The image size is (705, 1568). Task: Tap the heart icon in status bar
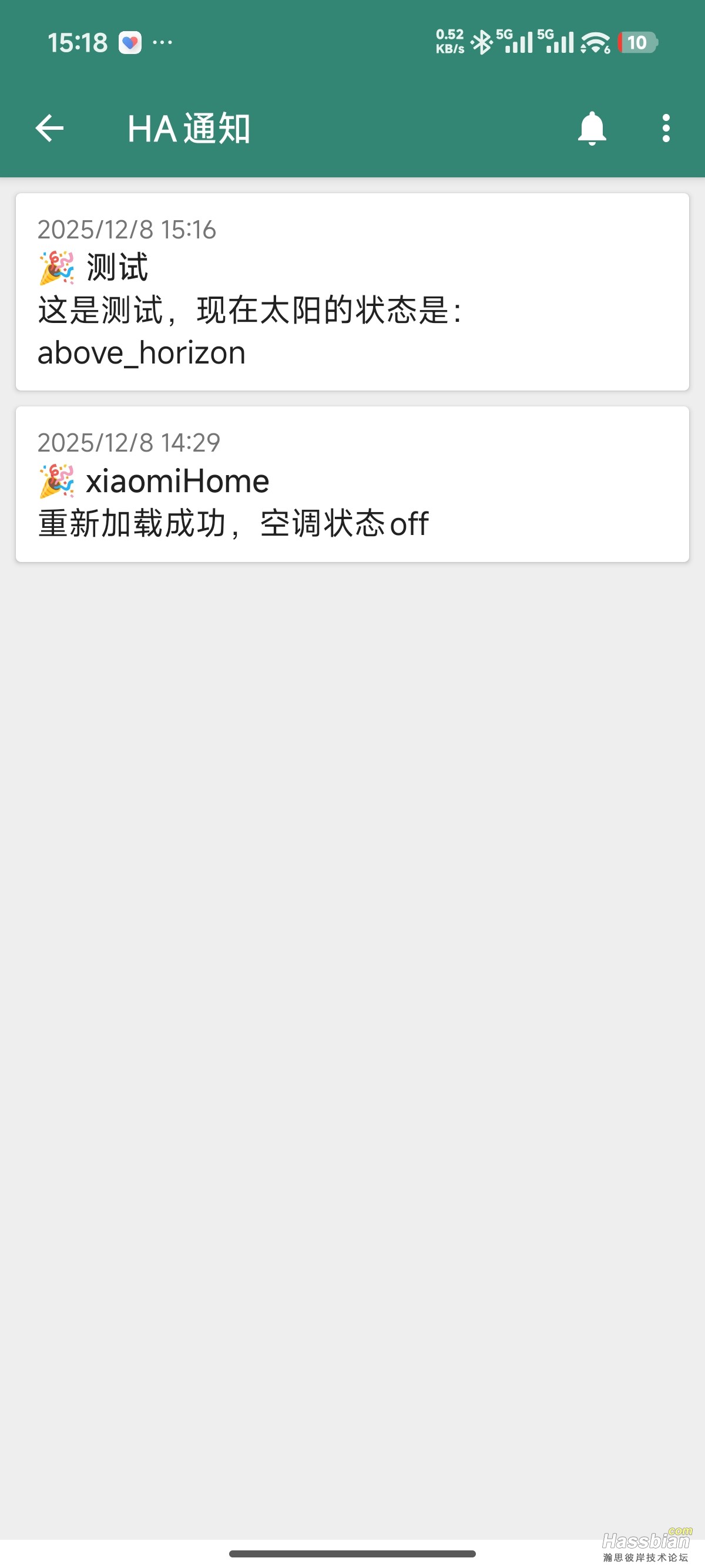pyautogui.click(x=130, y=41)
